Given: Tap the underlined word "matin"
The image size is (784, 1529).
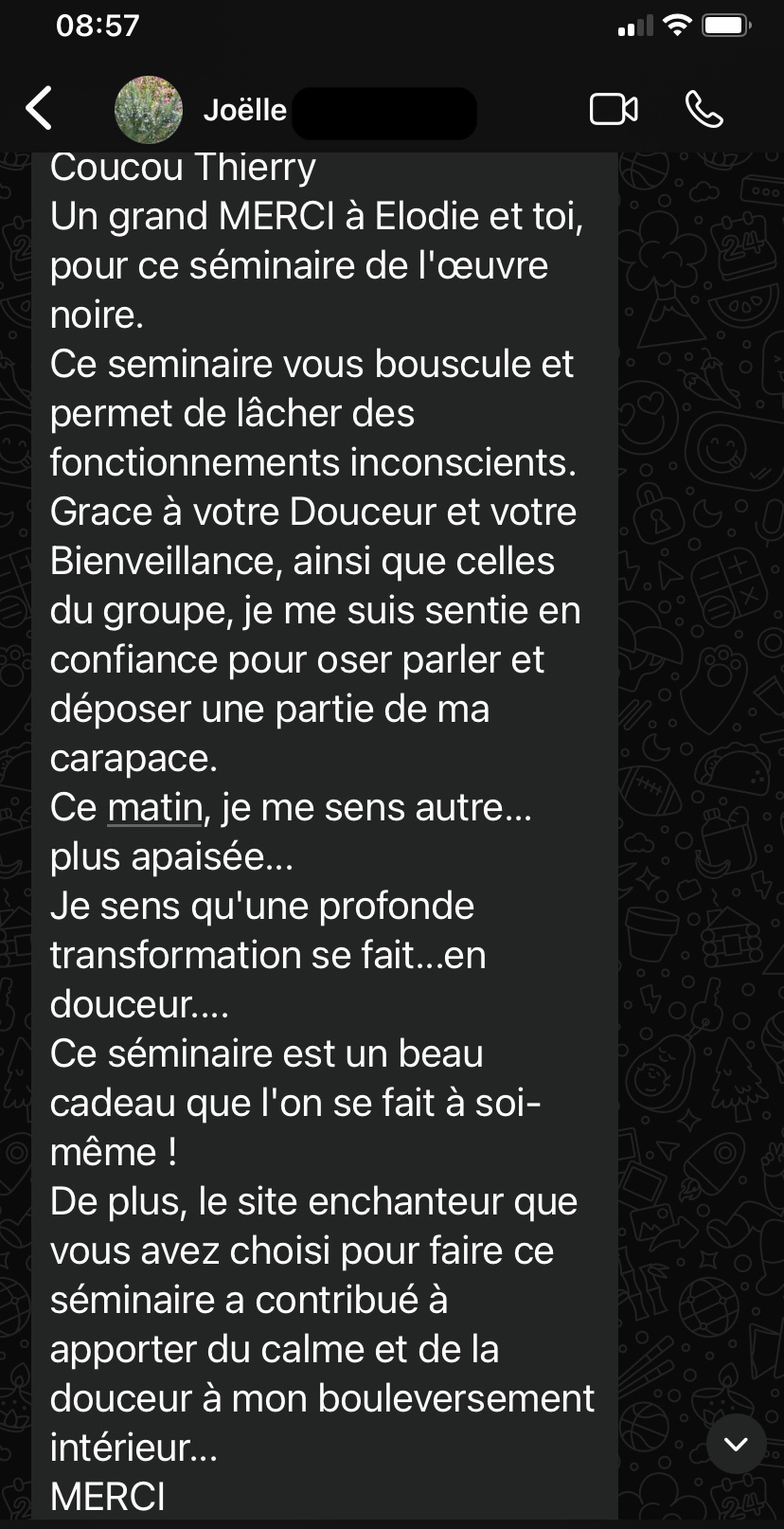Looking at the screenshot, I should click(x=154, y=808).
